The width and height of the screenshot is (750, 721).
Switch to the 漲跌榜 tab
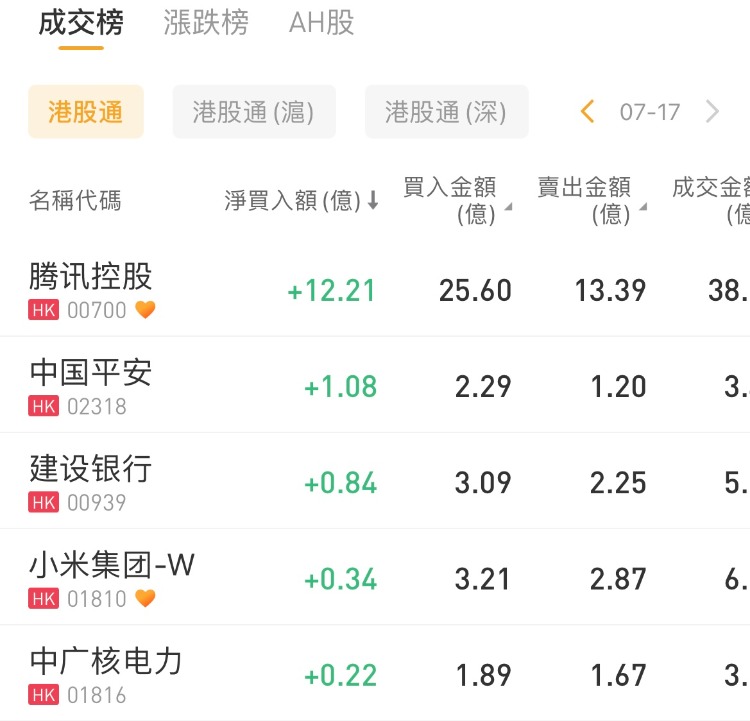point(206,23)
